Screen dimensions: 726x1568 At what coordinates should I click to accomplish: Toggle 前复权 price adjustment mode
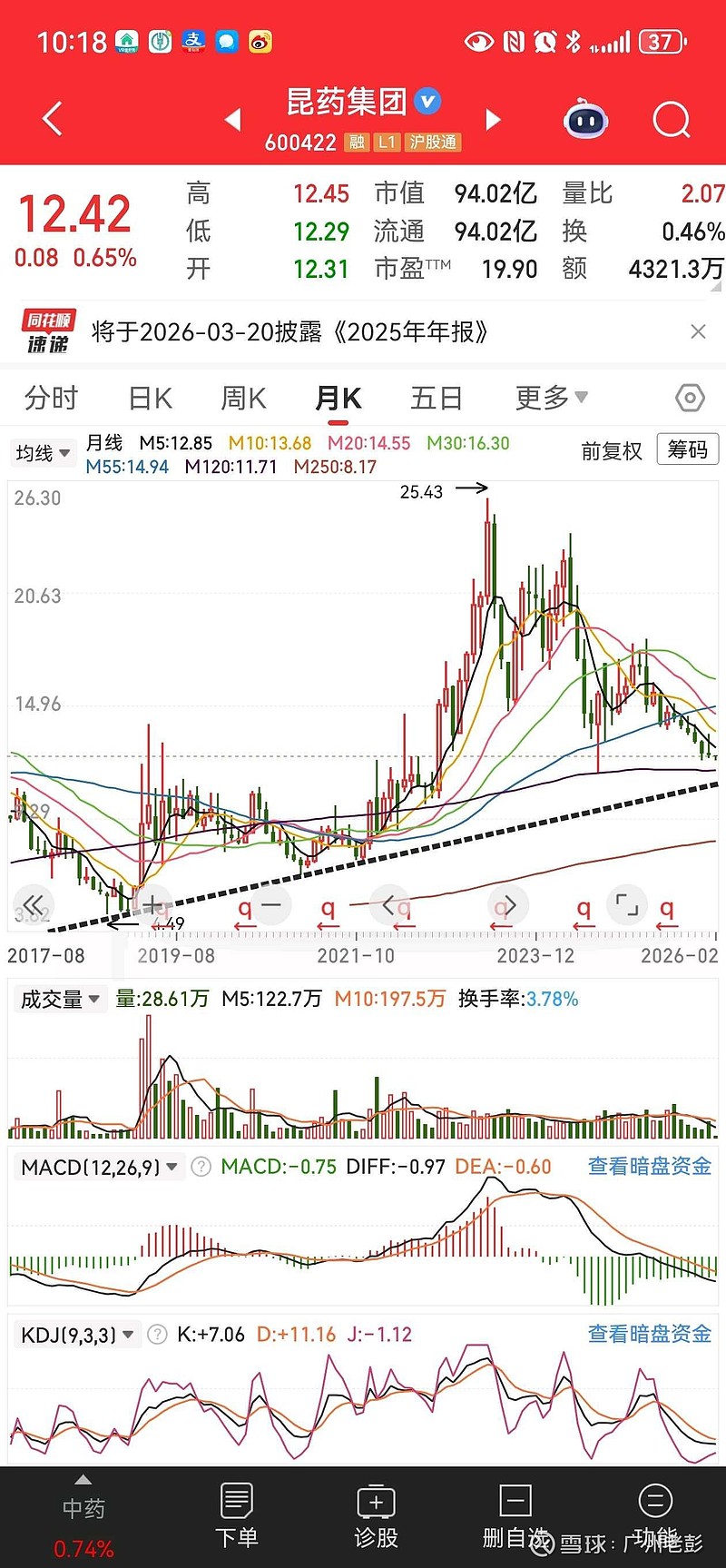[611, 451]
